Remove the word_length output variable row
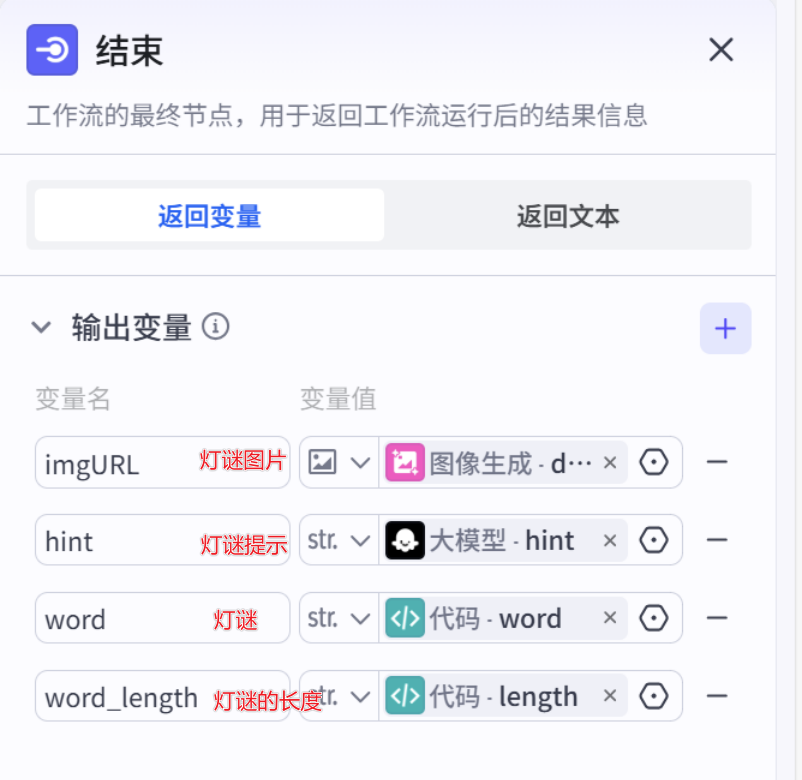The height and width of the screenshot is (780, 802). [716, 697]
